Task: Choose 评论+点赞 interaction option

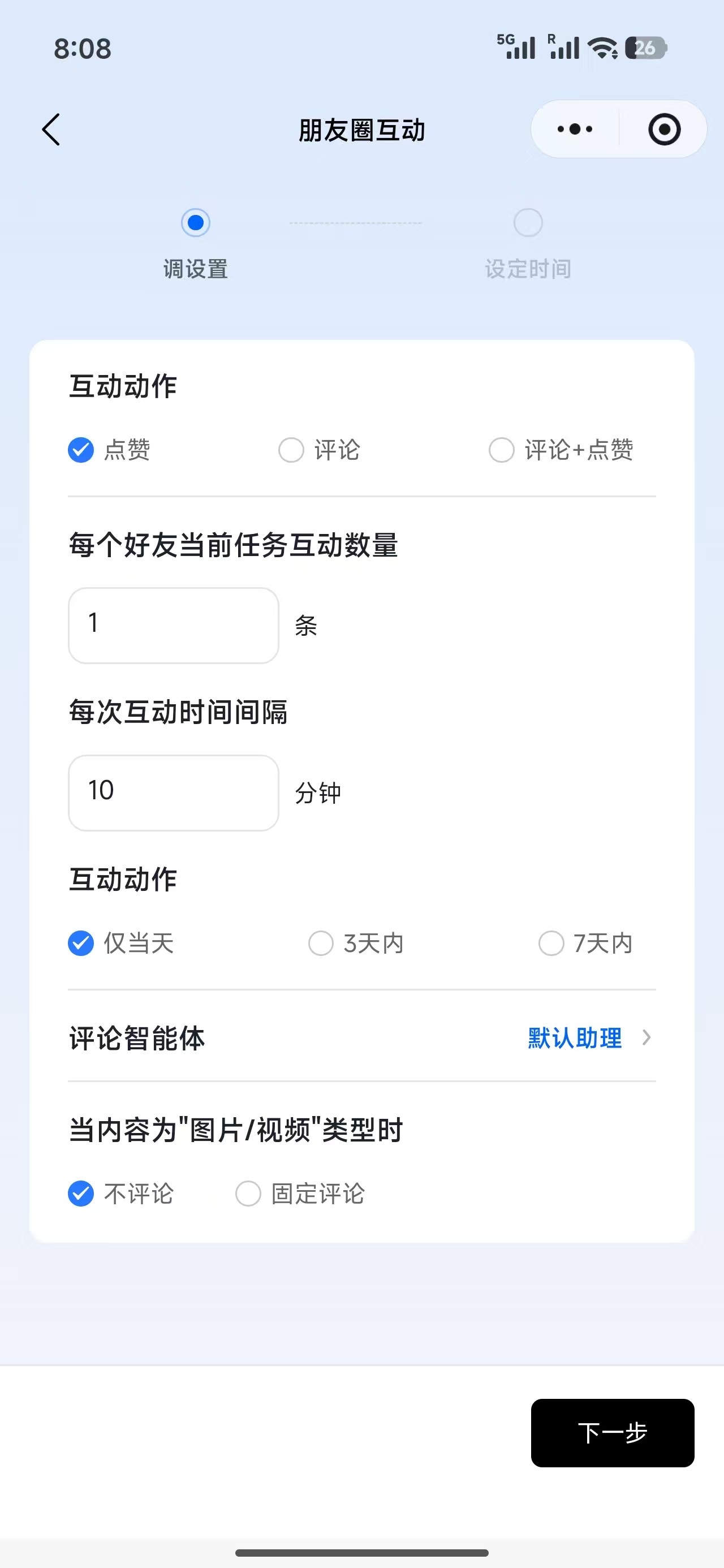Action: tap(502, 450)
